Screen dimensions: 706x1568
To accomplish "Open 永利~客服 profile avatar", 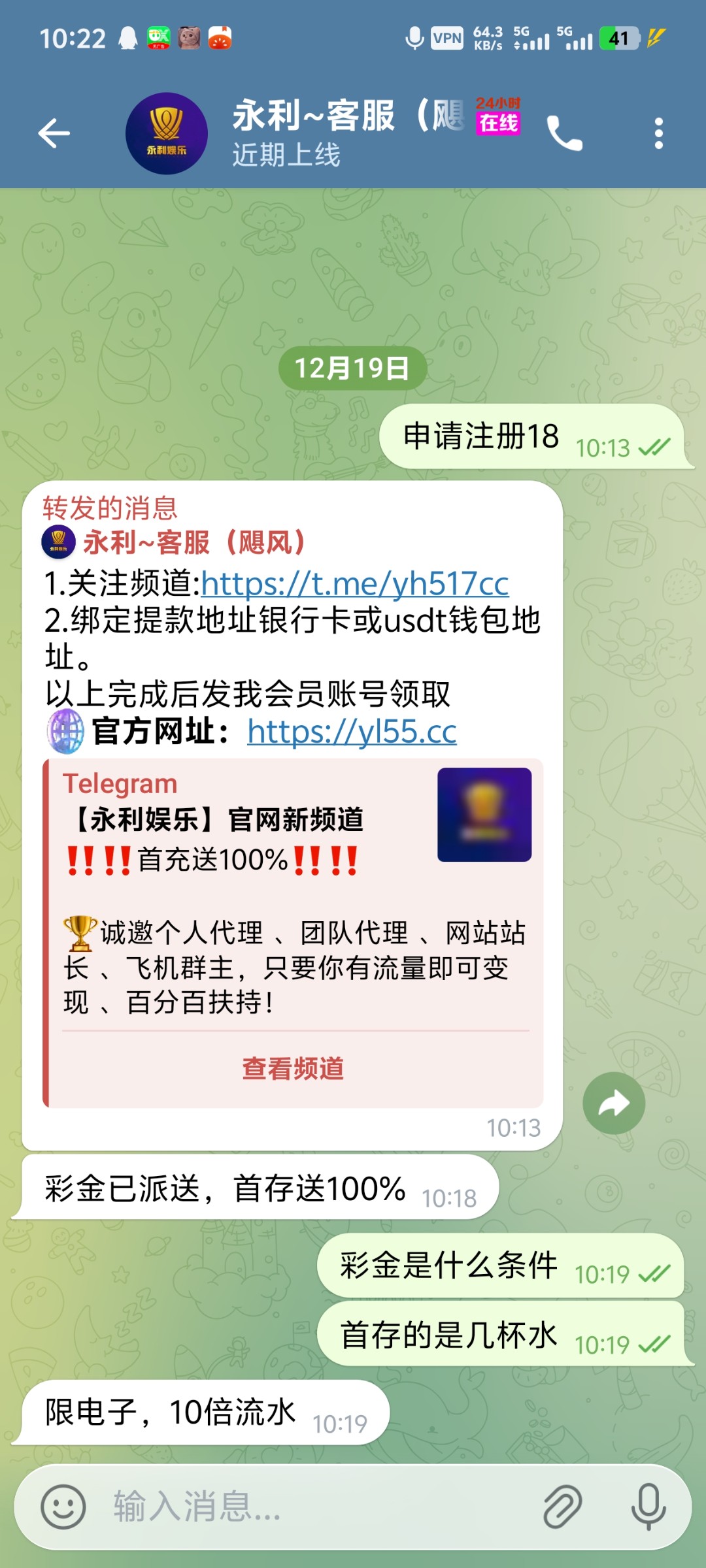I will [167, 133].
